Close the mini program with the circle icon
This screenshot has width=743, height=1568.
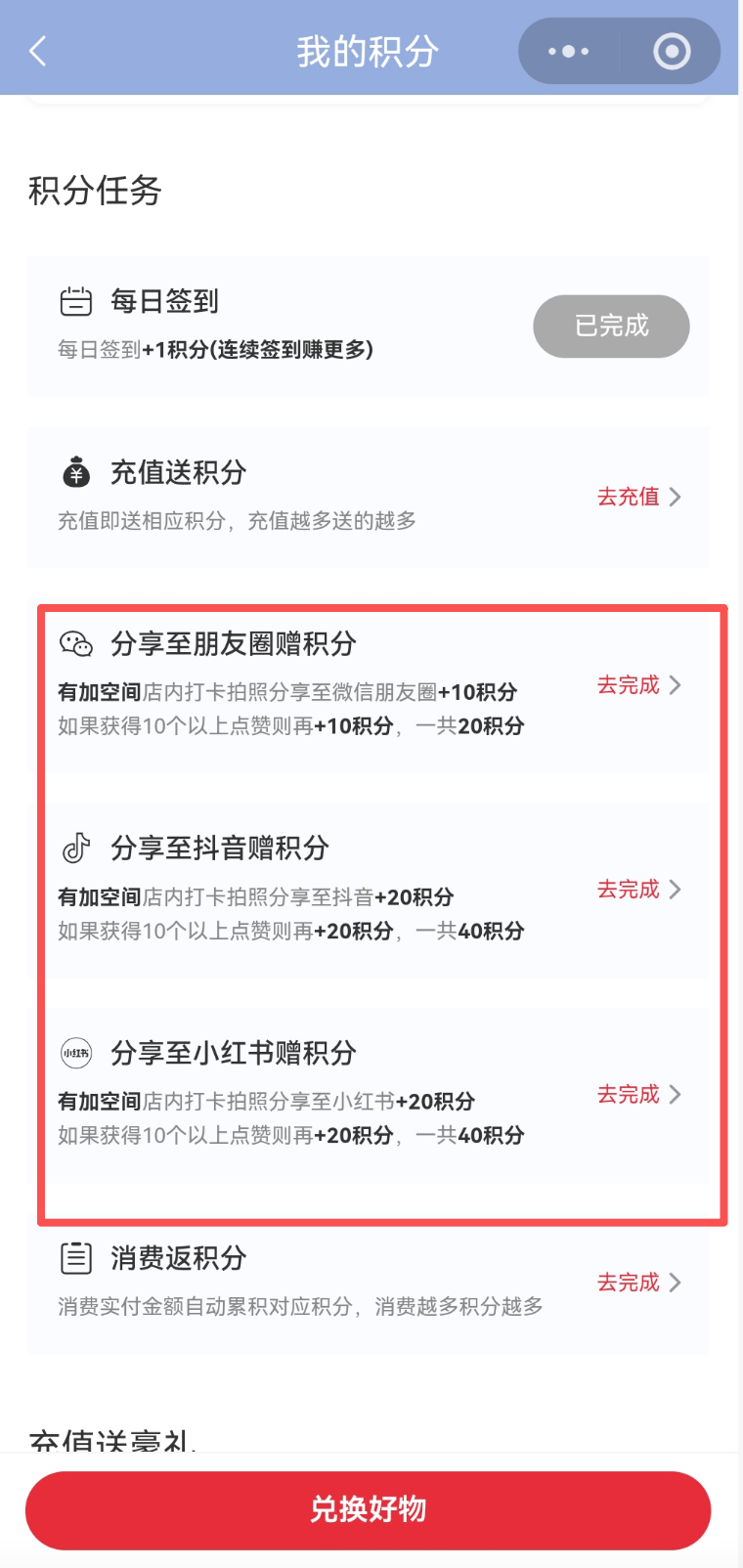point(672,51)
